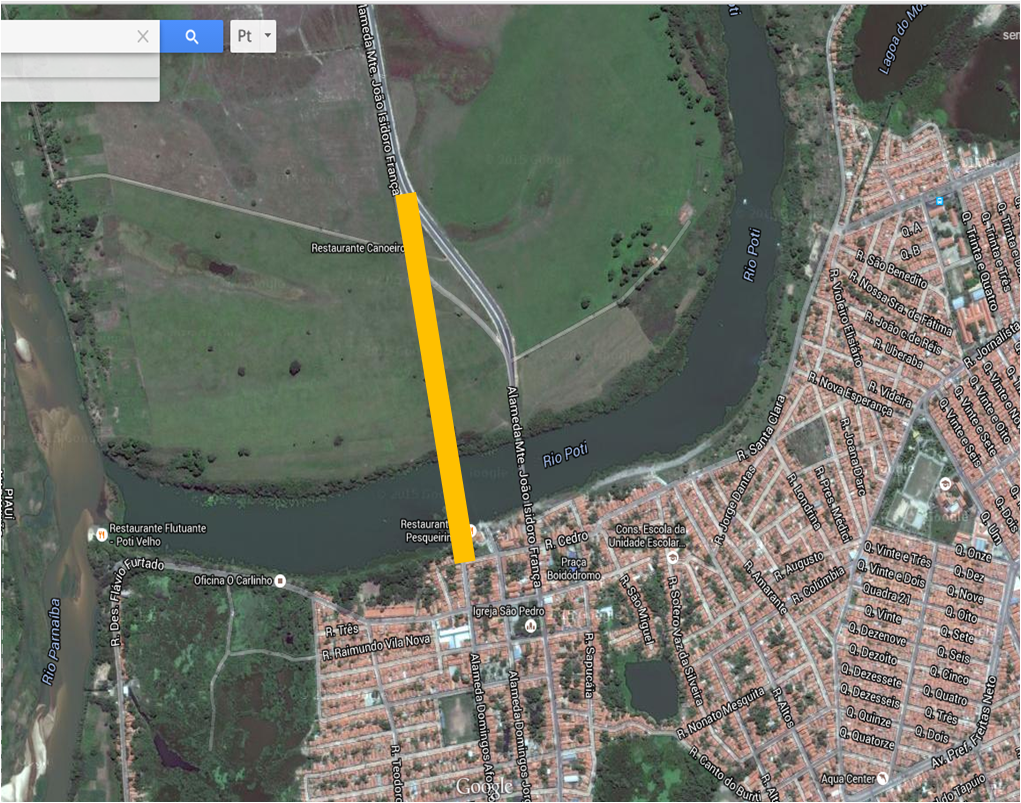
Task: Select the Oficina O Carlinho map marker
Action: tap(280, 580)
